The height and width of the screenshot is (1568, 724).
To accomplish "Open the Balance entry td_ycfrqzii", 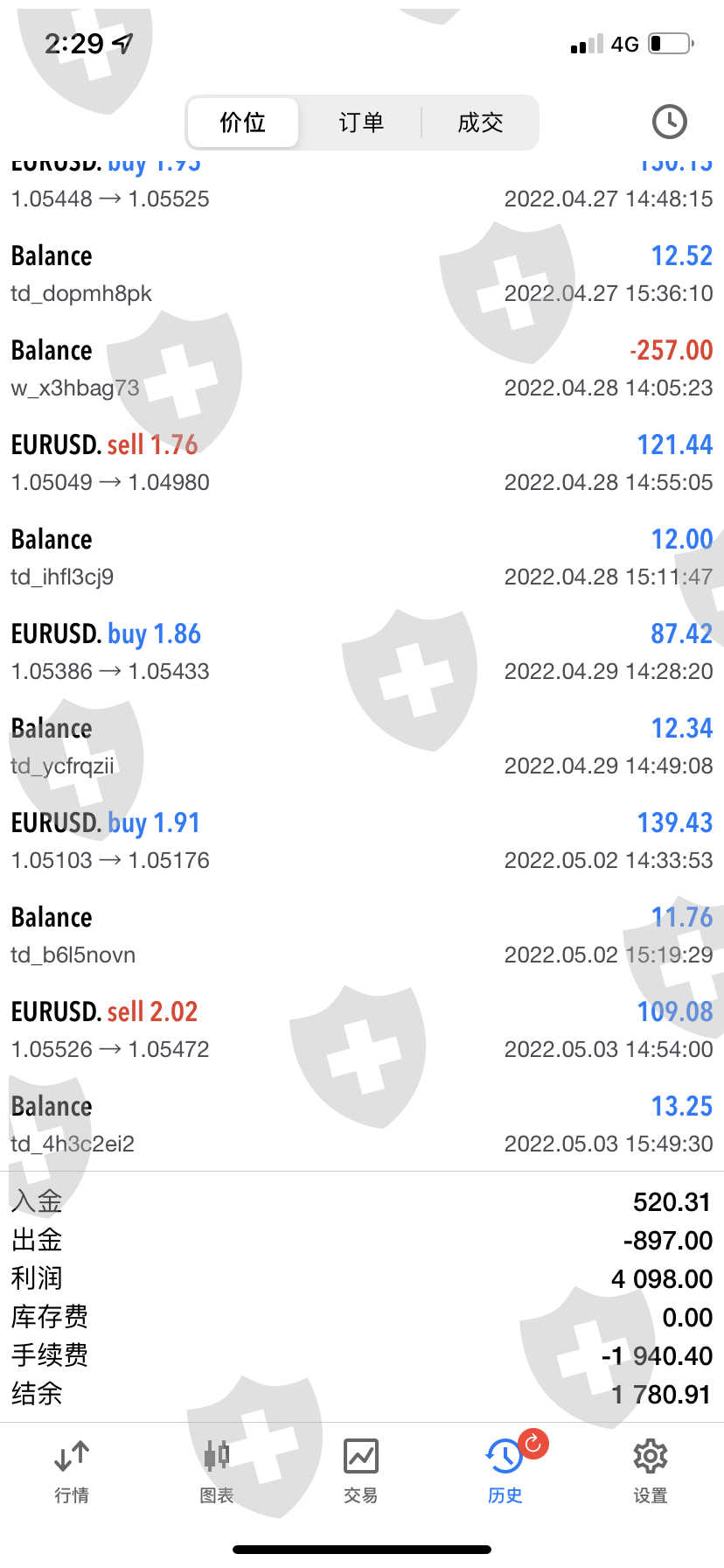I will coord(361,745).
